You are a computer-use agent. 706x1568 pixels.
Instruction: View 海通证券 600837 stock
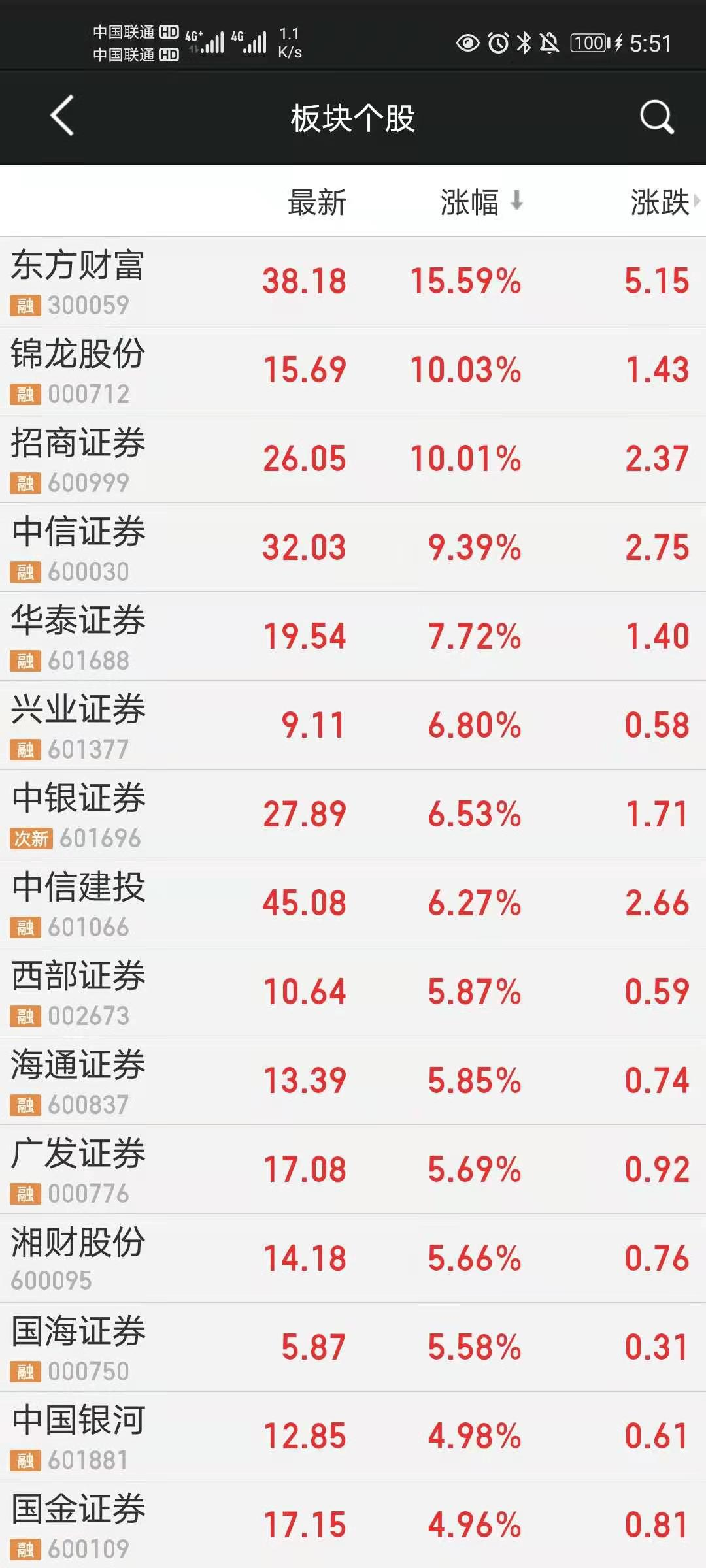point(78,1081)
